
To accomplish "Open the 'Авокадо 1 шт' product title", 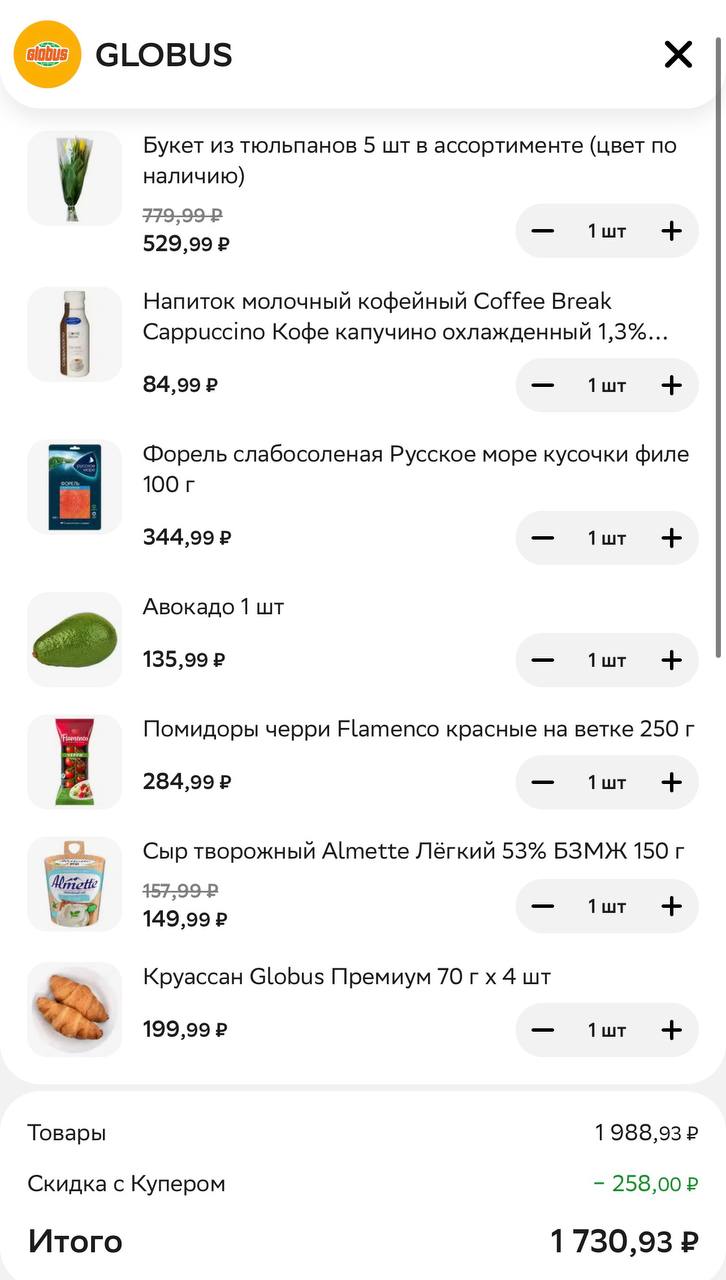I will coord(213,607).
